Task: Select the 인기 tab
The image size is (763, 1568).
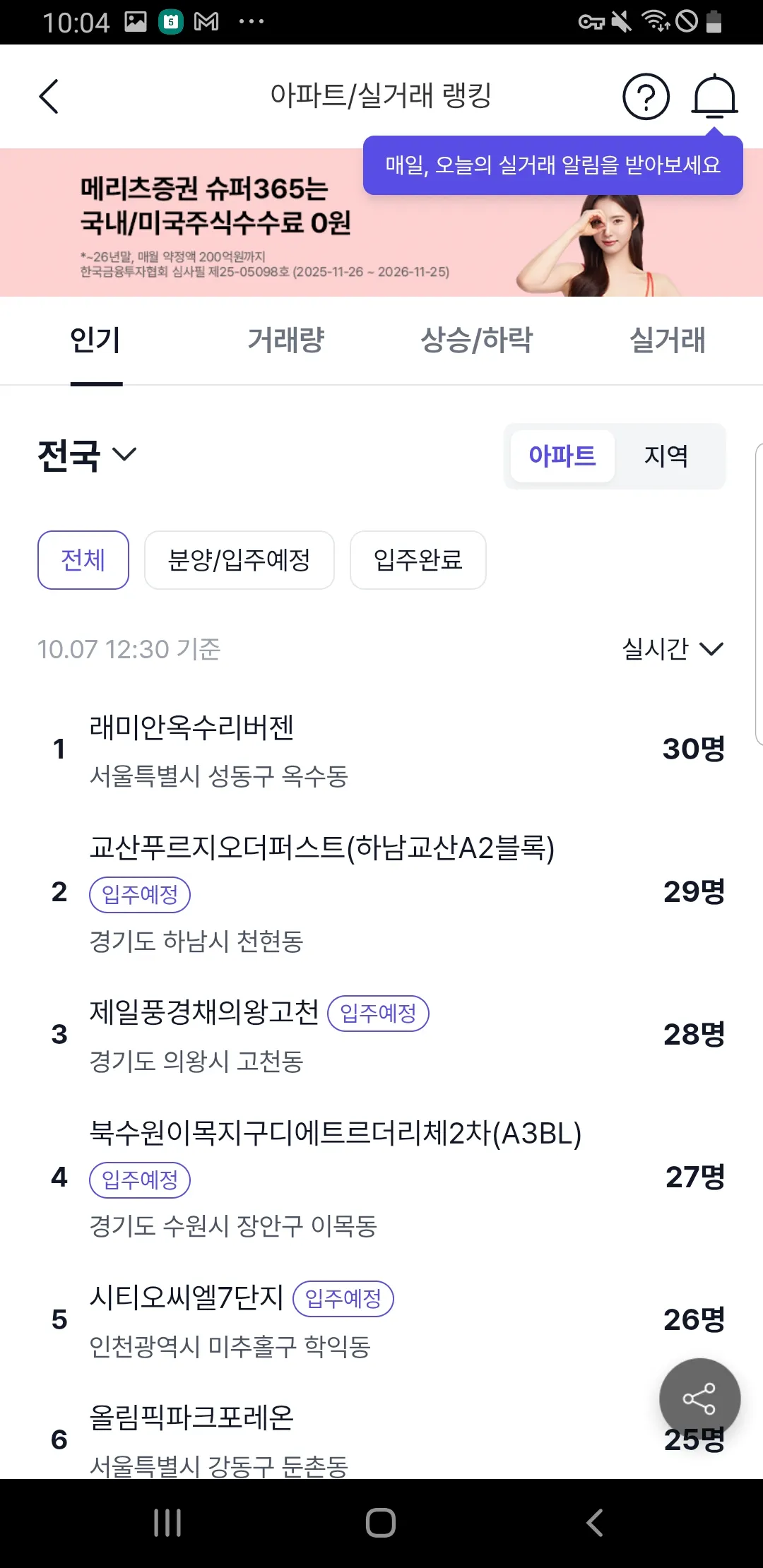Action: [96, 340]
